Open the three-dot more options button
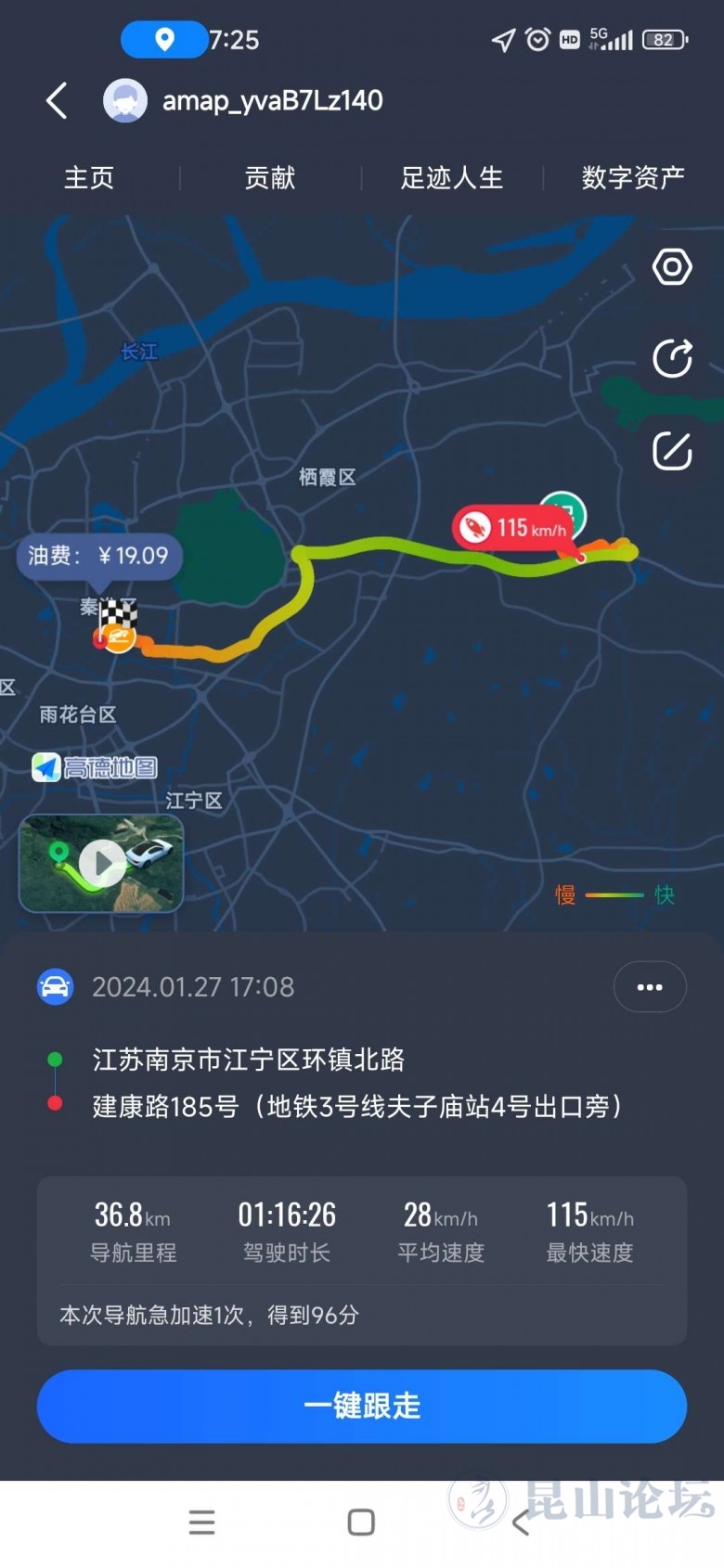This screenshot has height=1568, width=724. pyautogui.click(x=650, y=986)
